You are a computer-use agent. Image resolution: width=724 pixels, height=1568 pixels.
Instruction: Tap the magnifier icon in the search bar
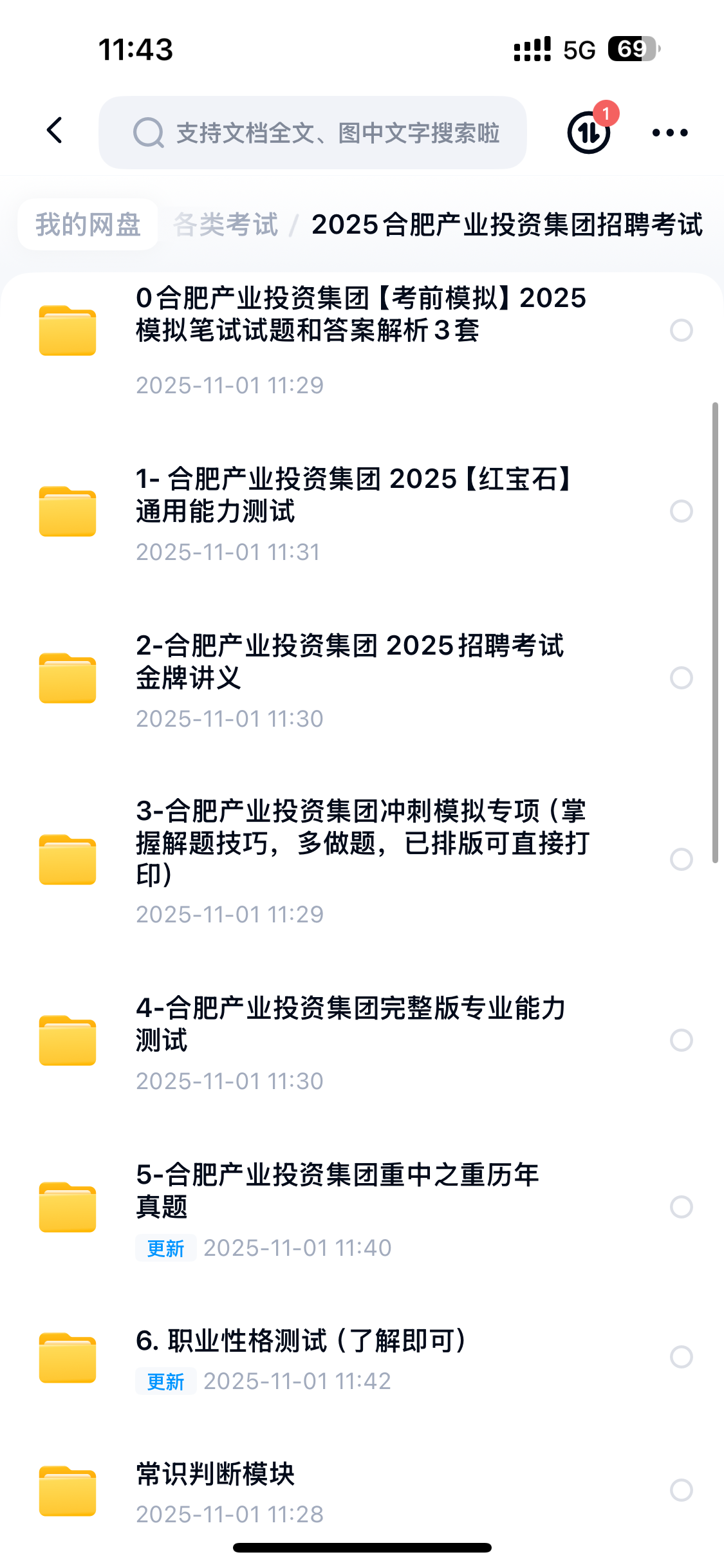click(x=149, y=133)
